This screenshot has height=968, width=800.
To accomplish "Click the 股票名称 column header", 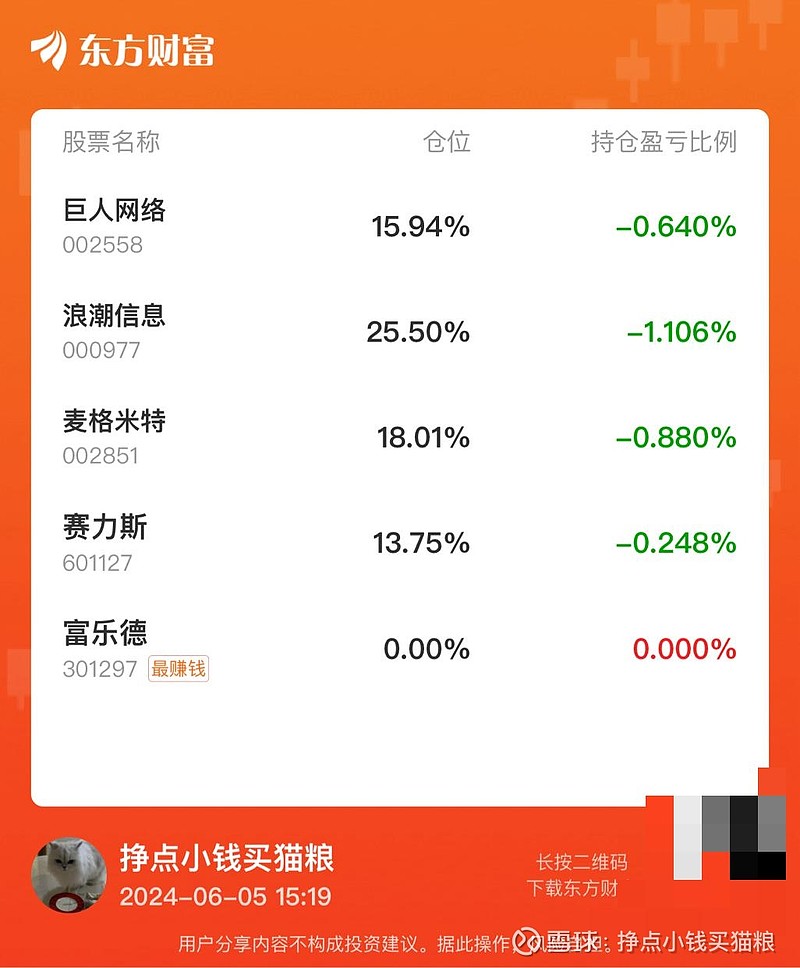I will pos(113,143).
